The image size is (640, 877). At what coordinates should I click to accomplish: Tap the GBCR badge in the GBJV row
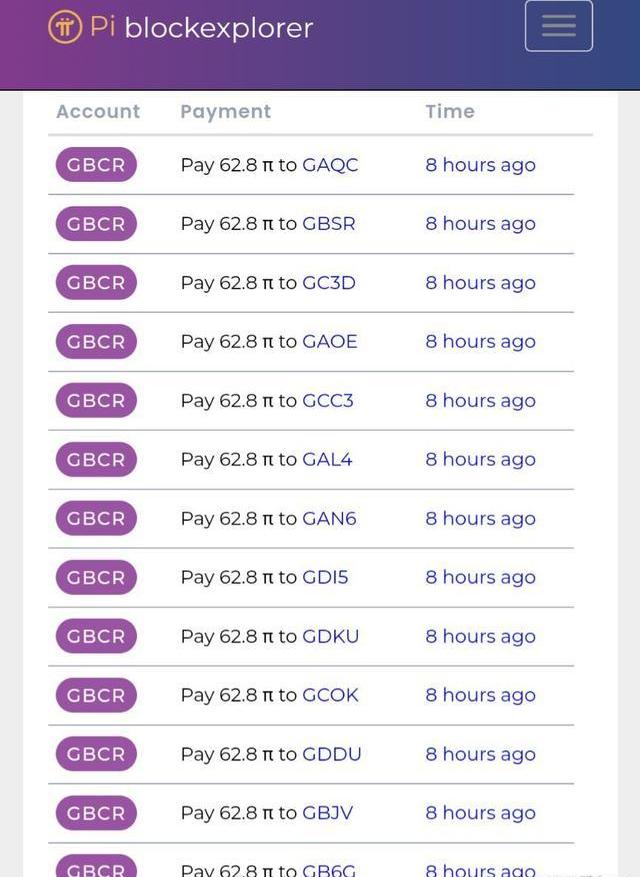(96, 814)
